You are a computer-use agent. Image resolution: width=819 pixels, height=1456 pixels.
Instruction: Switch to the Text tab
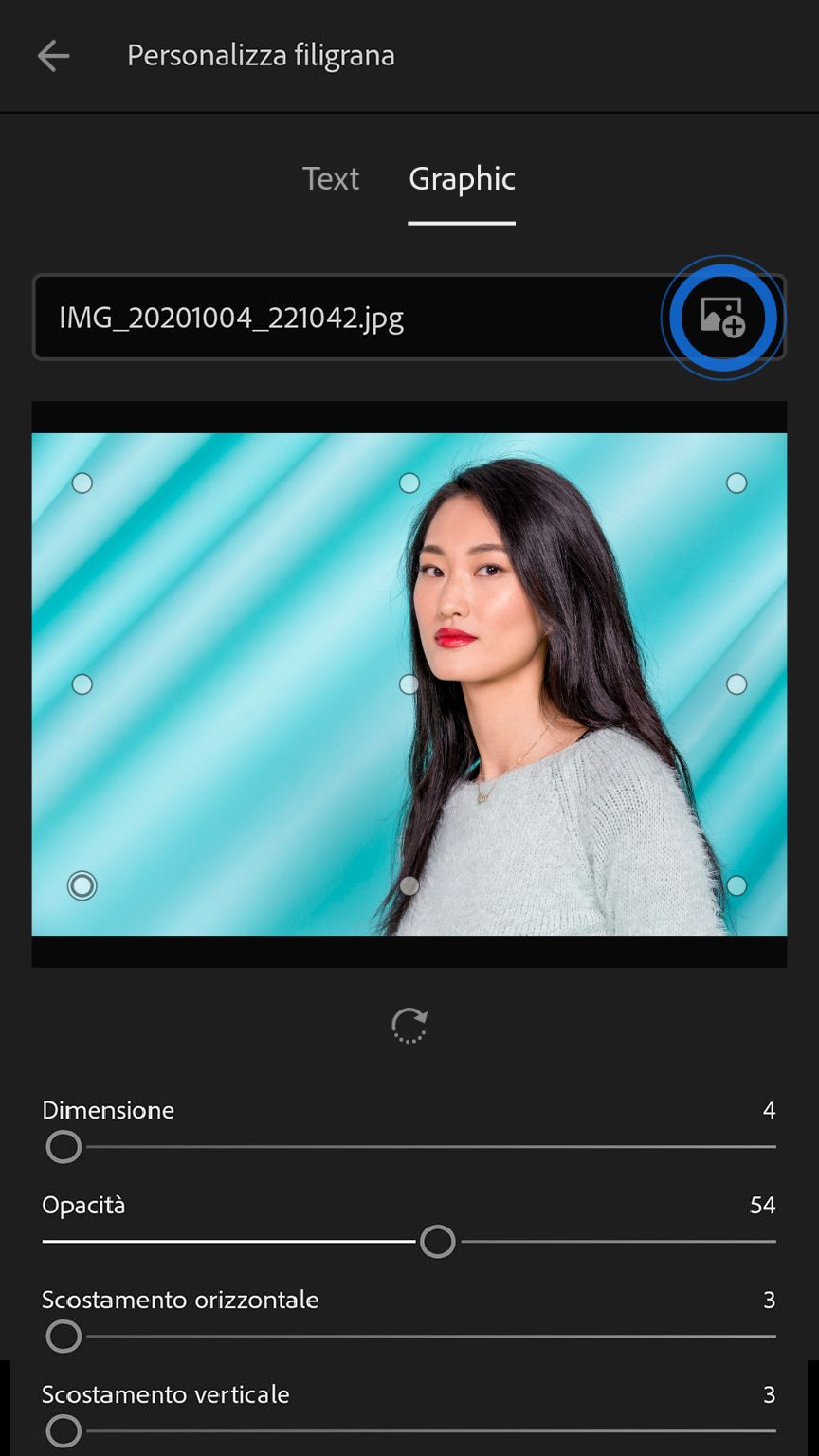coord(331,179)
